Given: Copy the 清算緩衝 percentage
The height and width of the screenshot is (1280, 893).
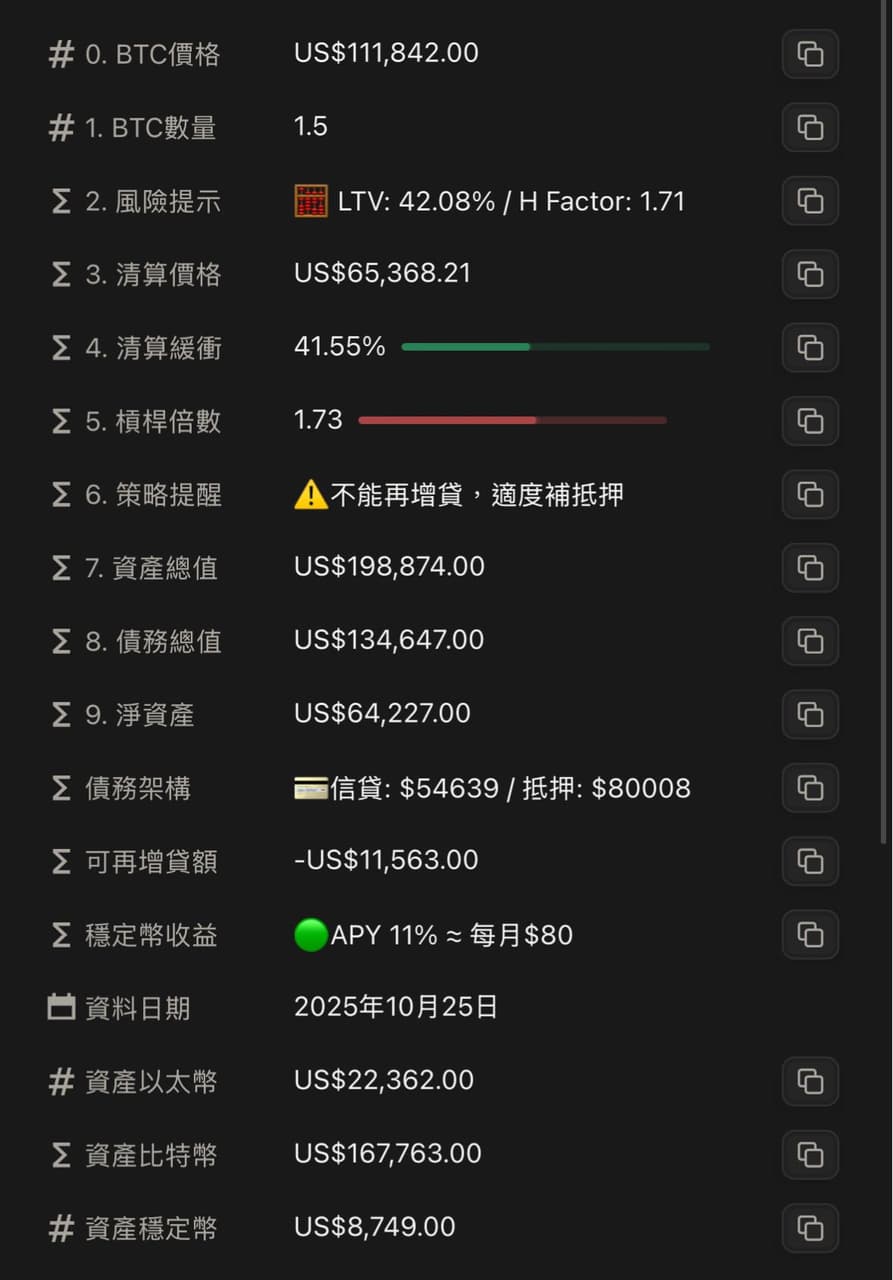Looking at the screenshot, I should [x=810, y=348].
